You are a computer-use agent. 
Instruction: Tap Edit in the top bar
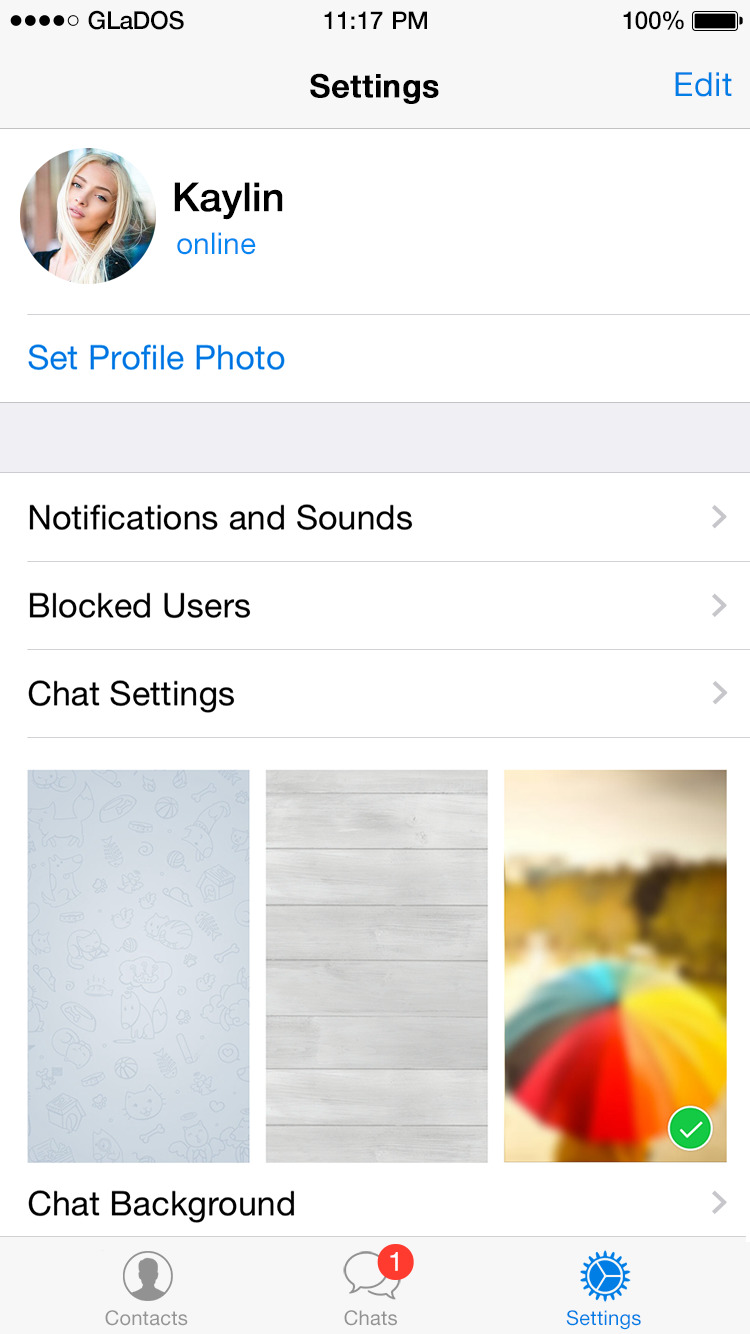click(702, 85)
